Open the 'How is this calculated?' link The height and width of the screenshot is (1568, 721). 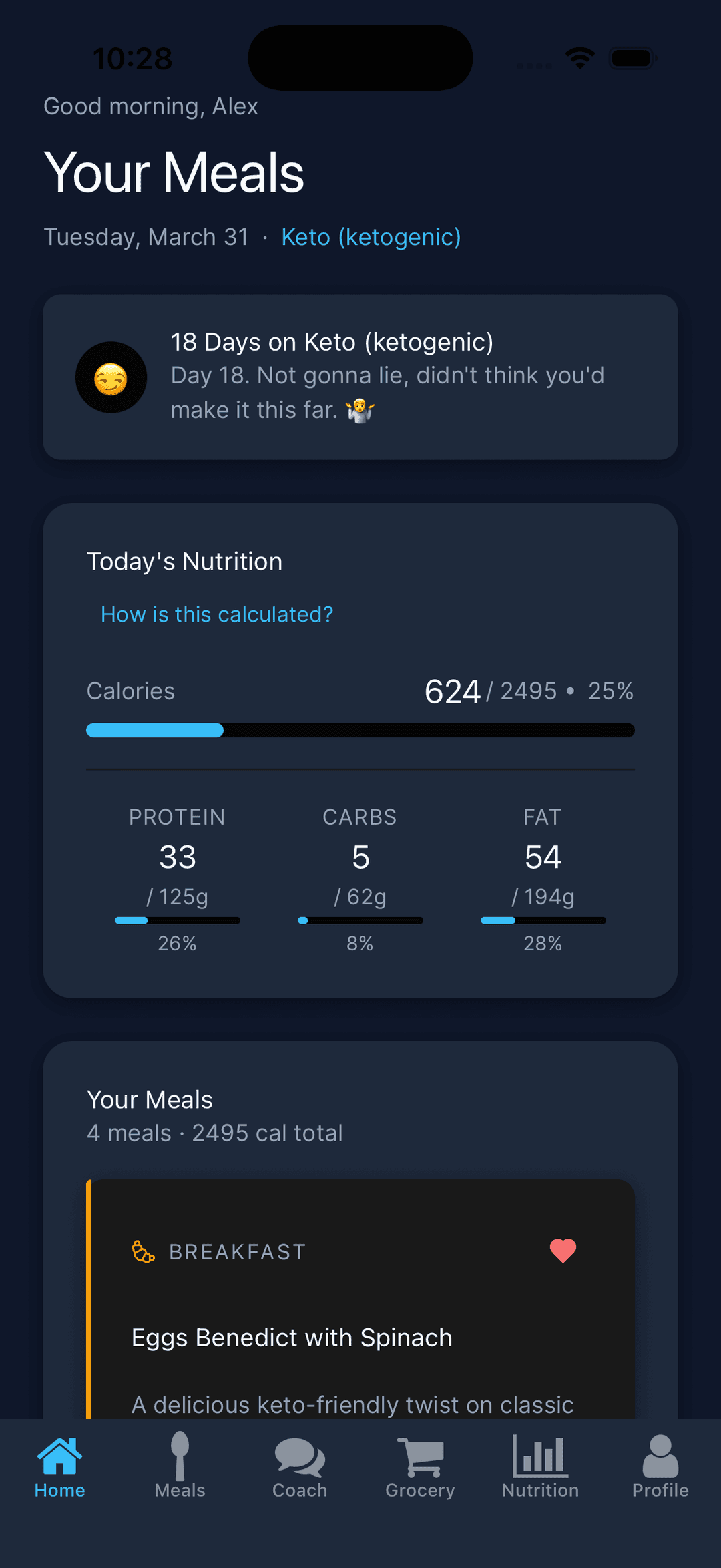coord(216,614)
